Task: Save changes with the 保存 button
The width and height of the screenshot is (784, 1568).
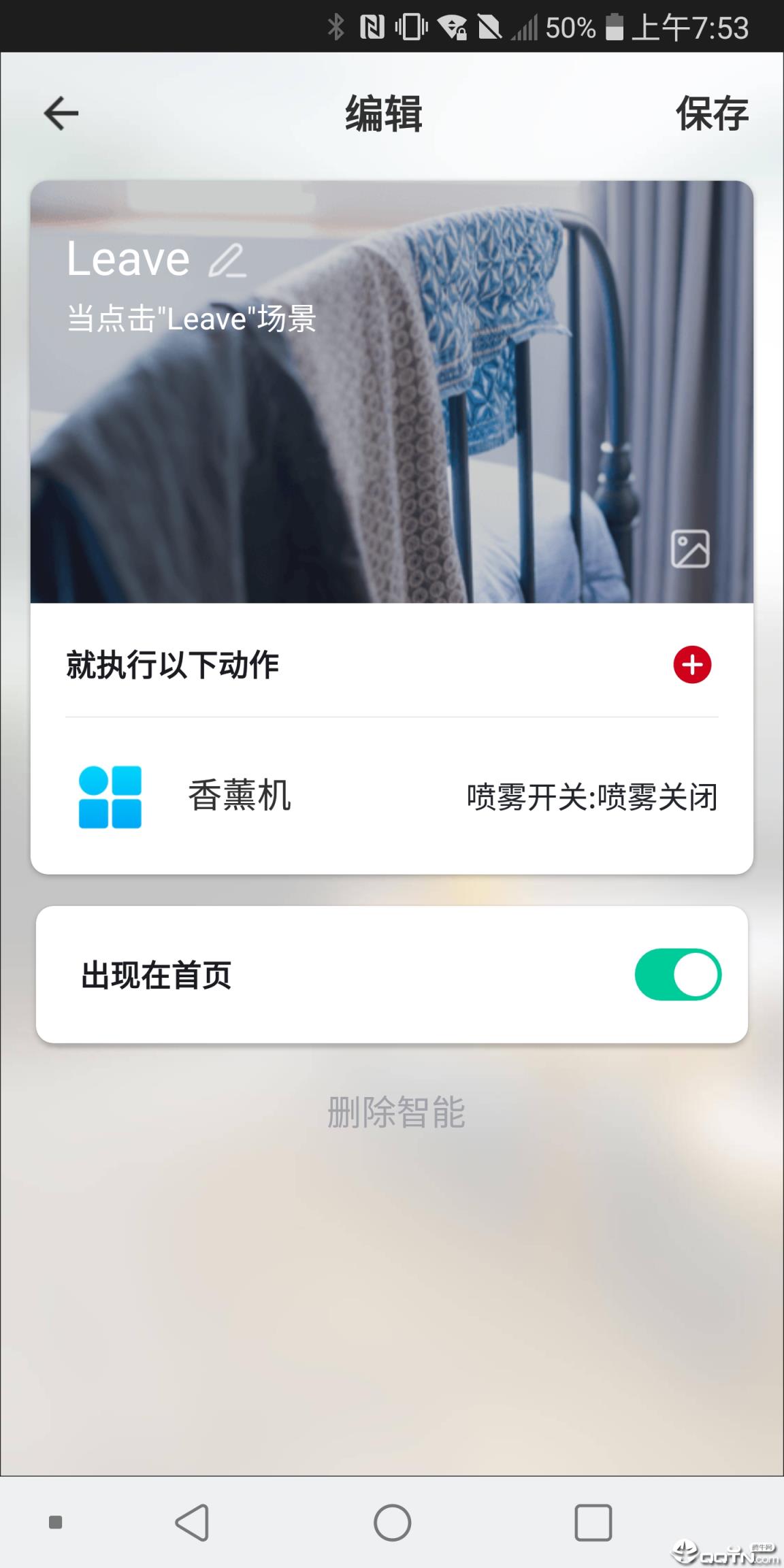Action: [713, 112]
